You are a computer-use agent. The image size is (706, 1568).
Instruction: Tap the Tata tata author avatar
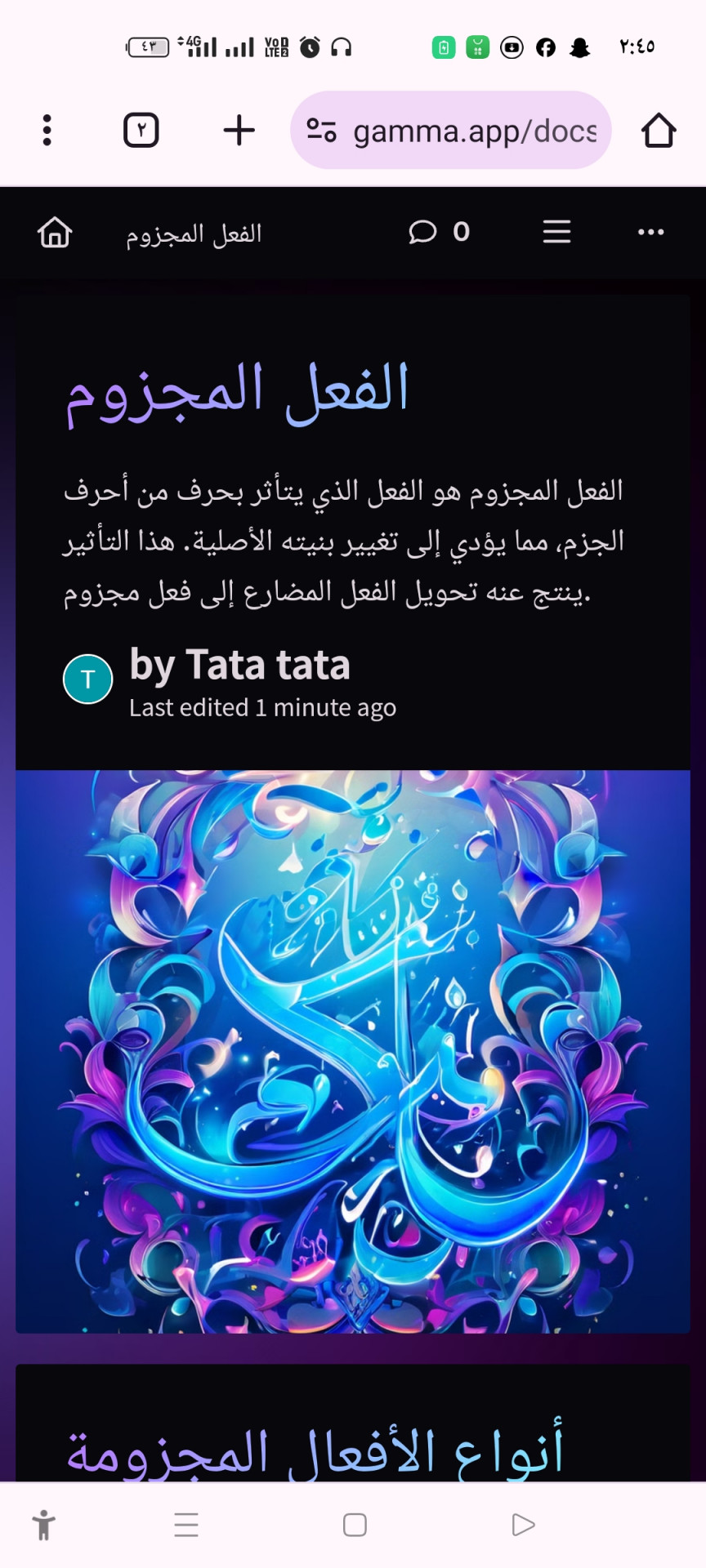[88, 679]
